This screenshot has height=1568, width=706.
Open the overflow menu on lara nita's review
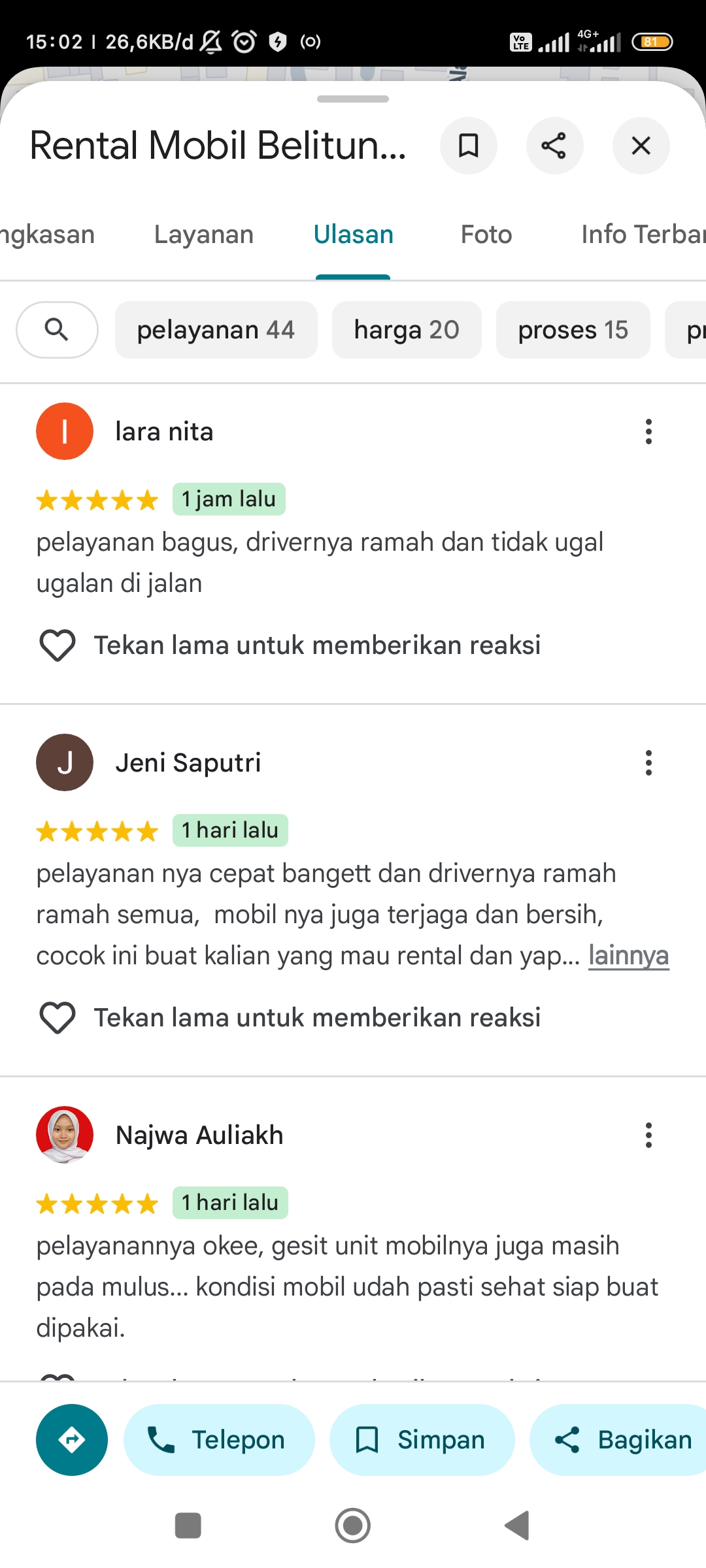click(x=648, y=432)
